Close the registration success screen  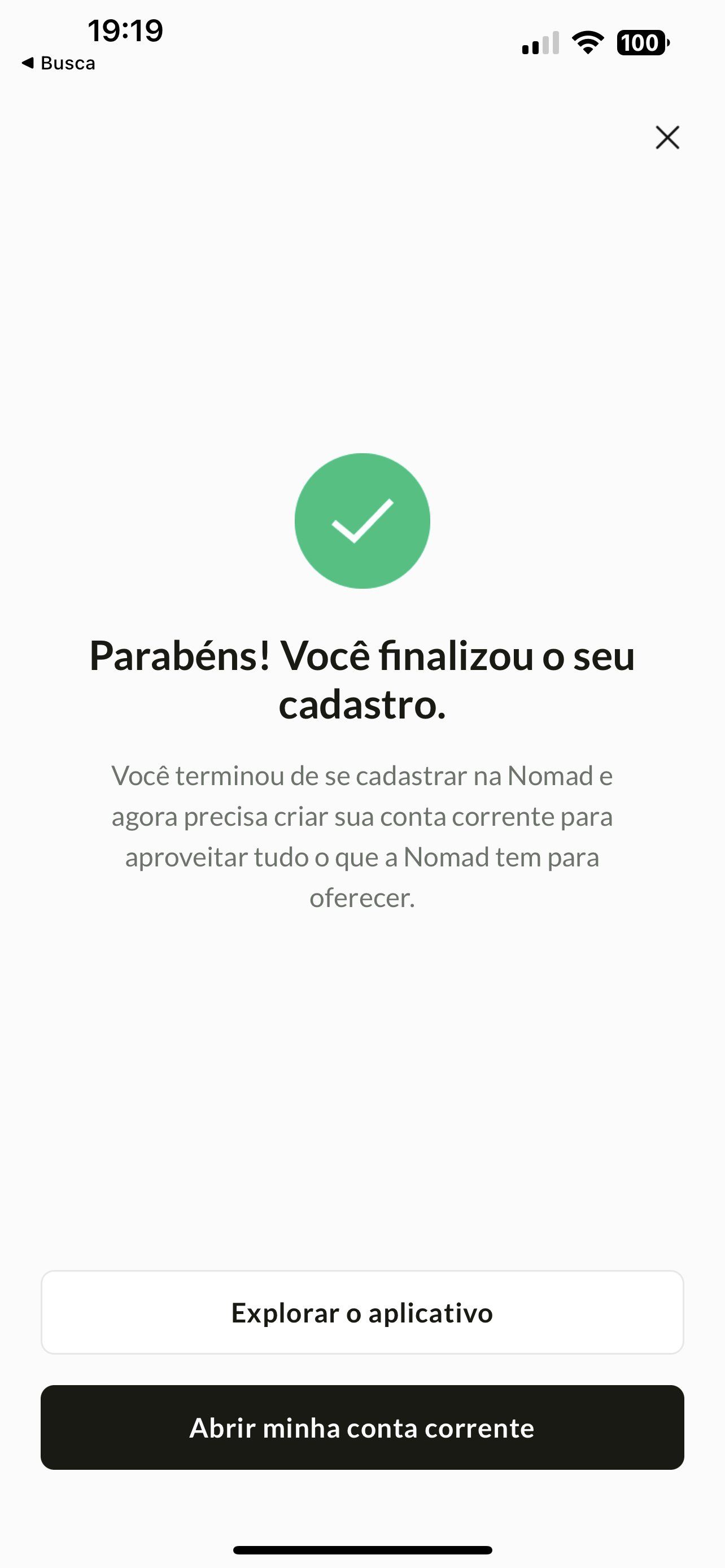[667, 138]
